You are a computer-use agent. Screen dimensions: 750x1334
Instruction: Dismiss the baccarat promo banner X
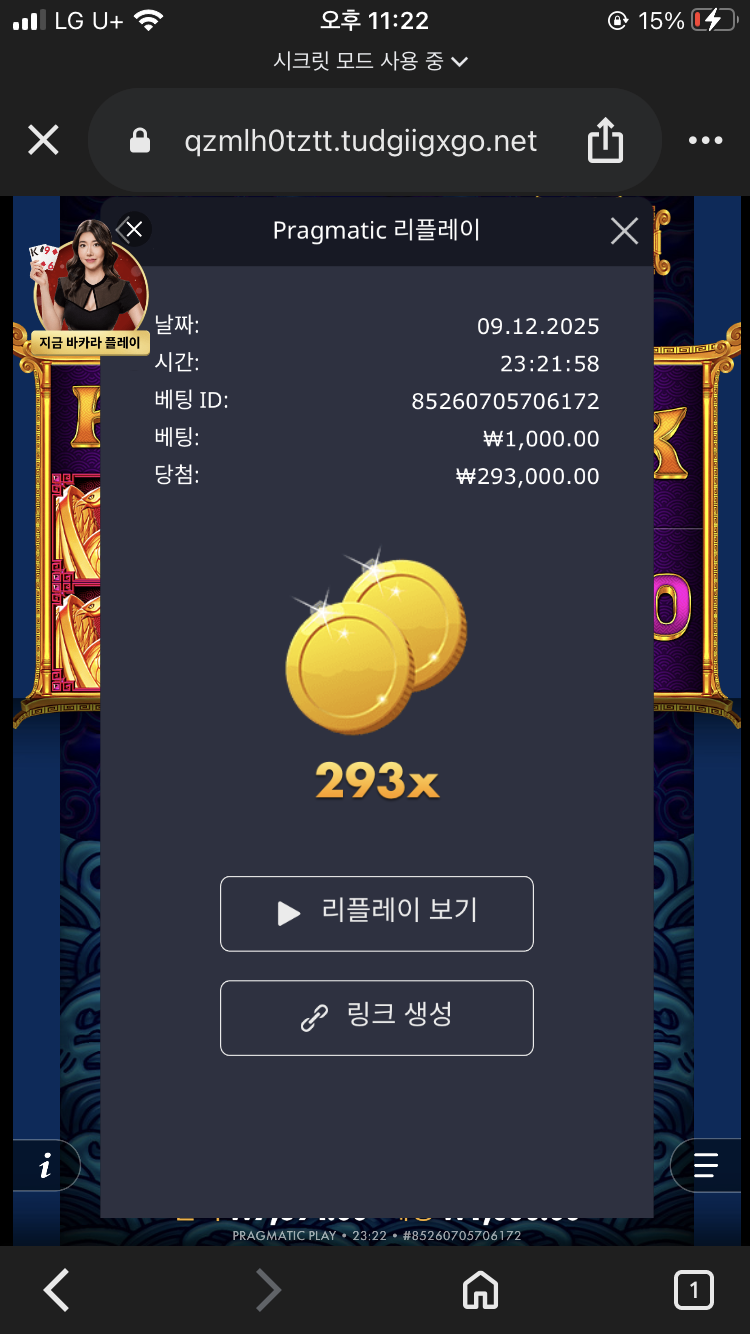[x=133, y=228]
